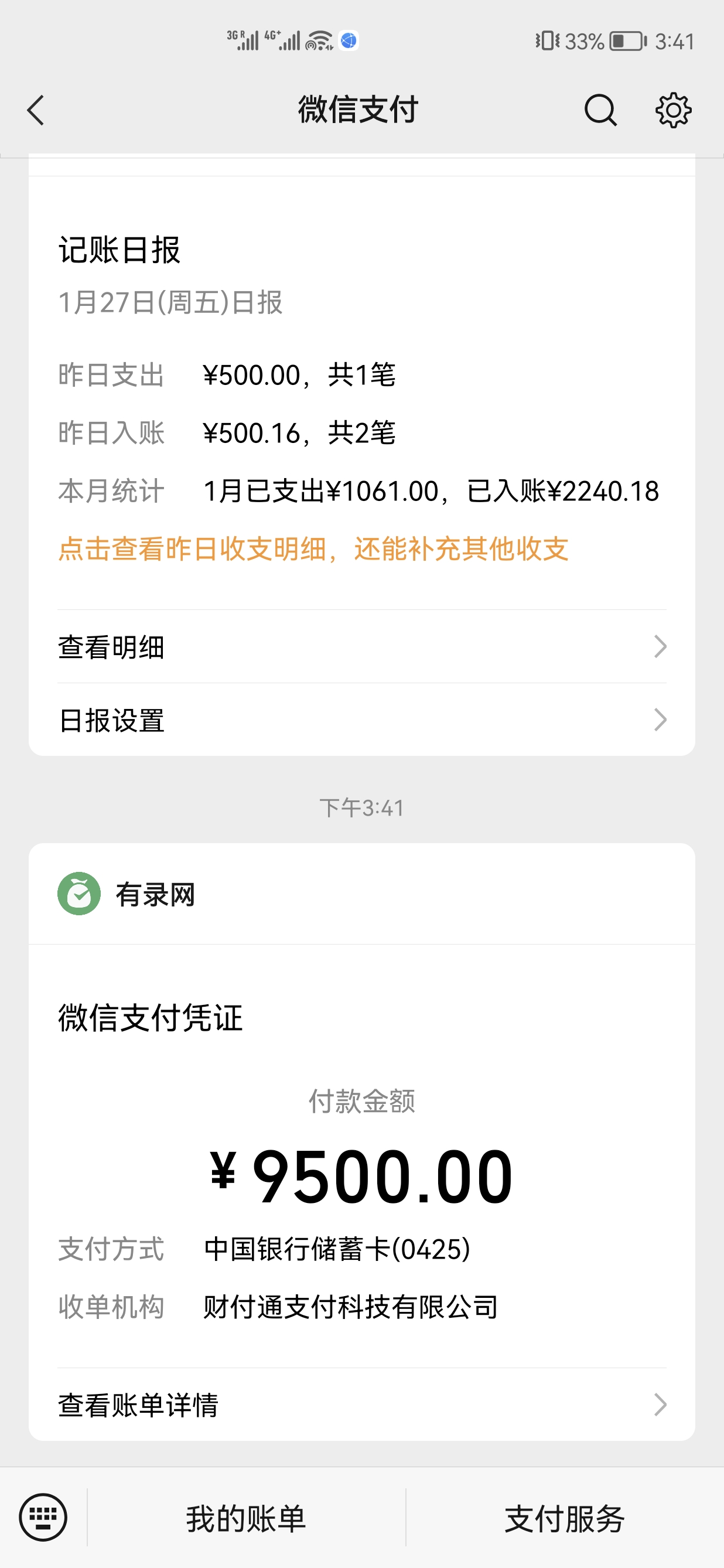Open the 支付服务 menu

pos(565,1518)
